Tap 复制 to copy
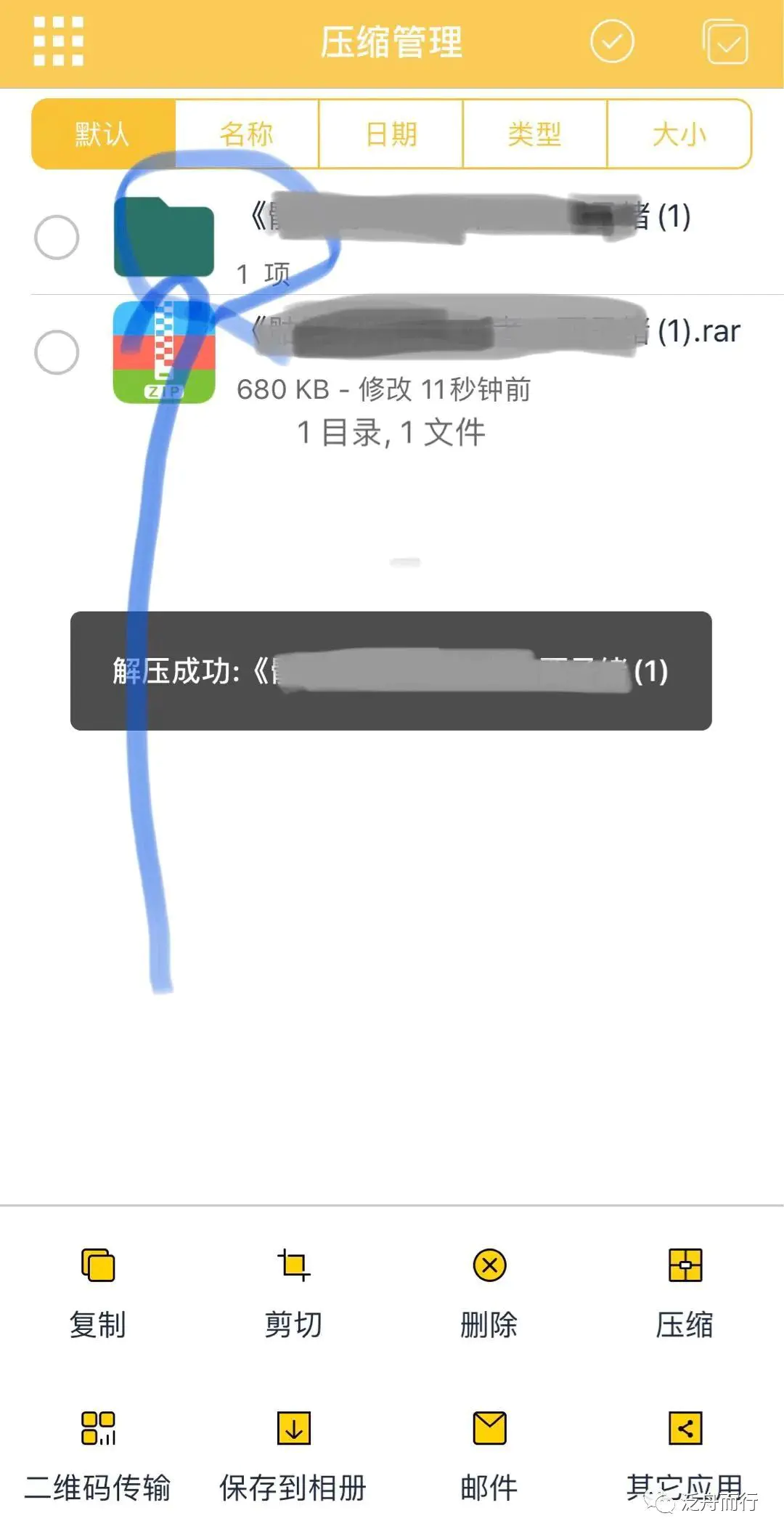This screenshot has width=784, height=1537. (98, 1293)
